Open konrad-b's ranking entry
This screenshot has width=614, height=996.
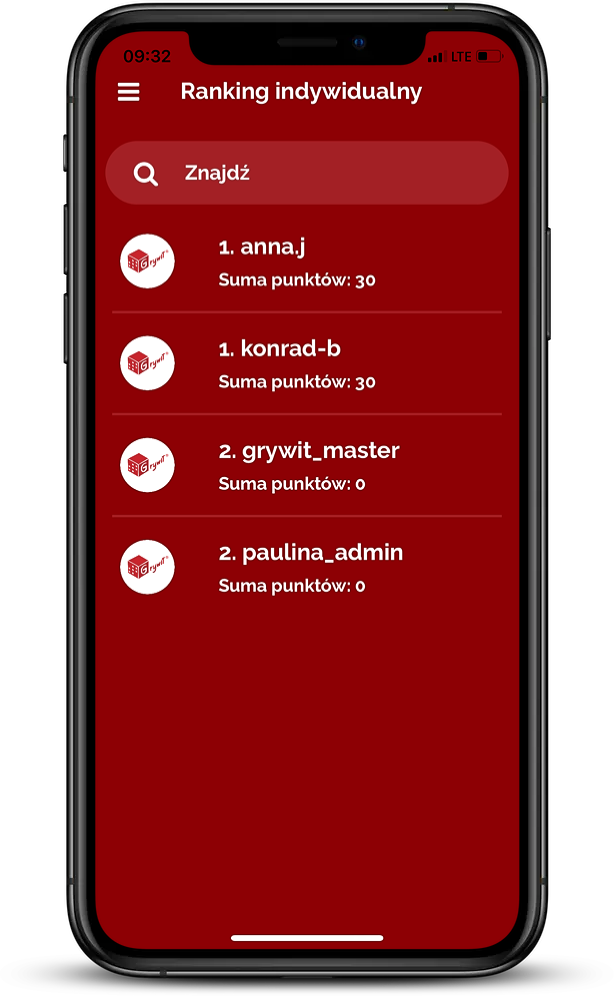coord(307,363)
